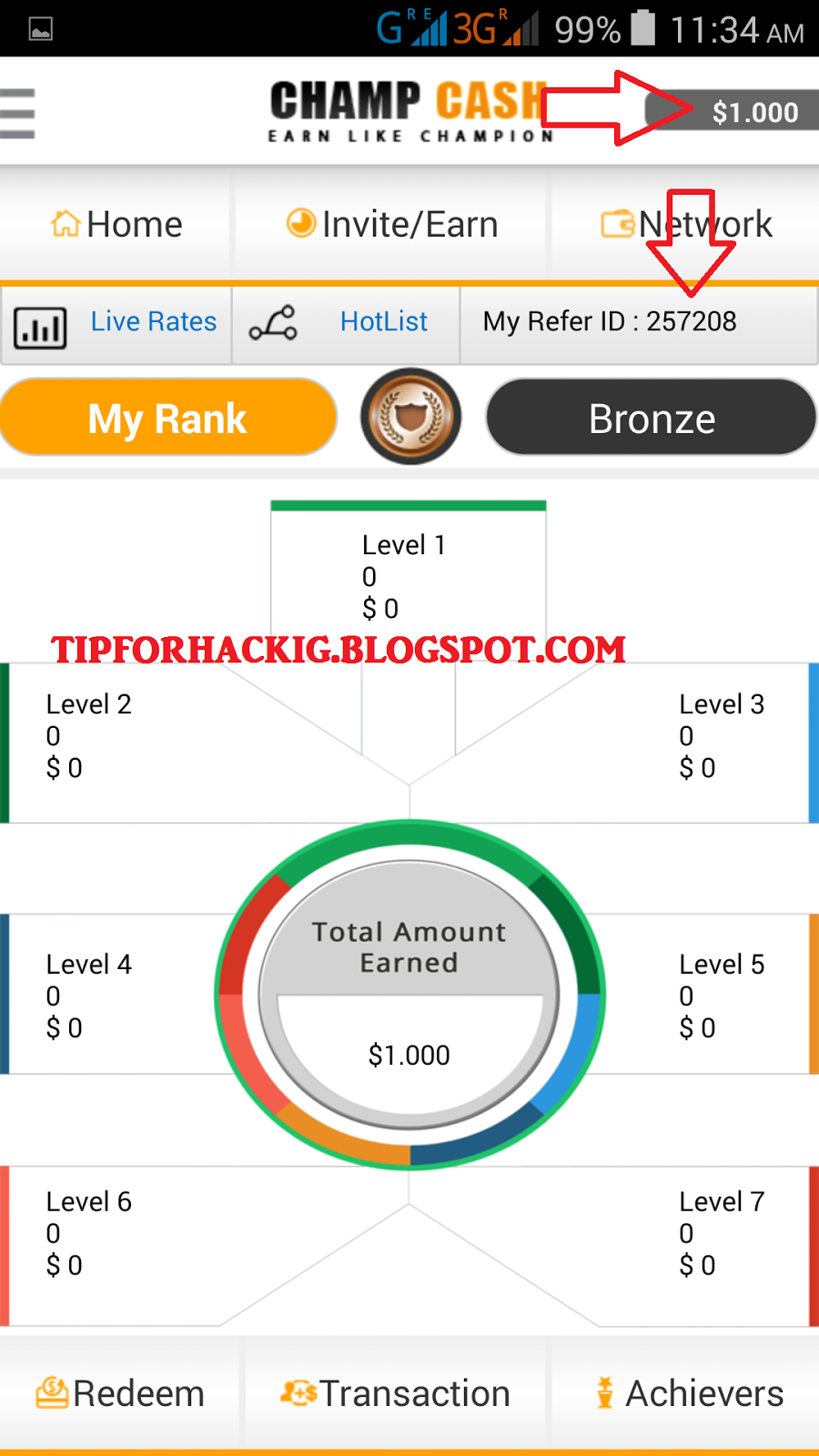The image size is (819, 1456).
Task: Open the Level 5 network box
Action: pyautogui.click(x=721, y=996)
